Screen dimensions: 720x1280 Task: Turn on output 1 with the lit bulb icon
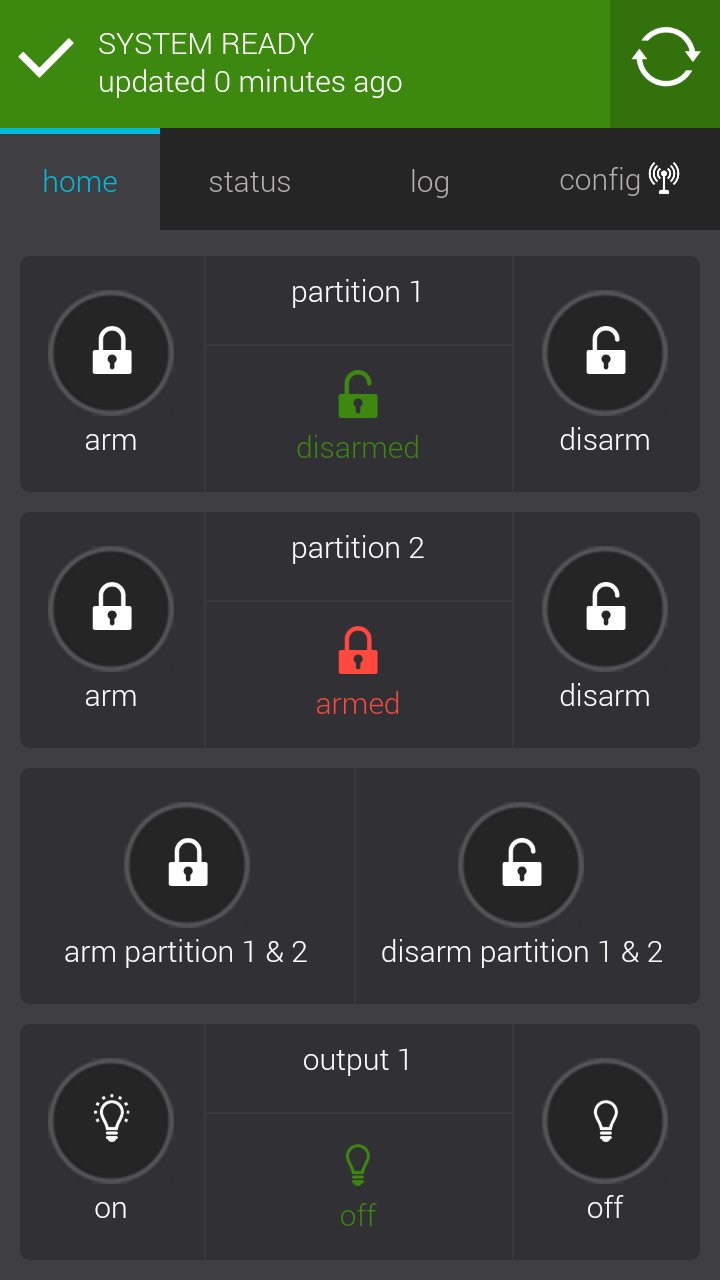point(111,1121)
